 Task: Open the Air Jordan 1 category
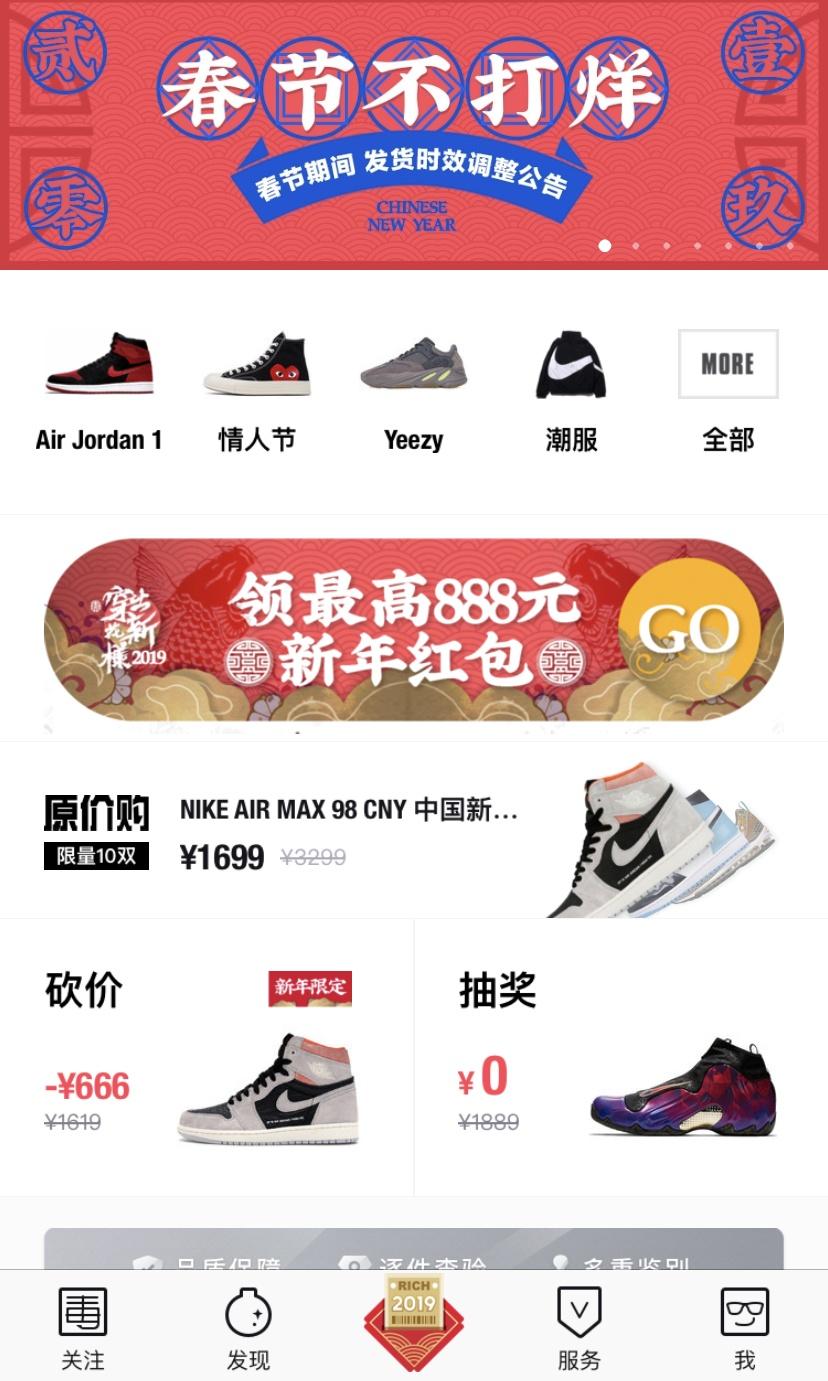pyautogui.click(x=99, y=390)
